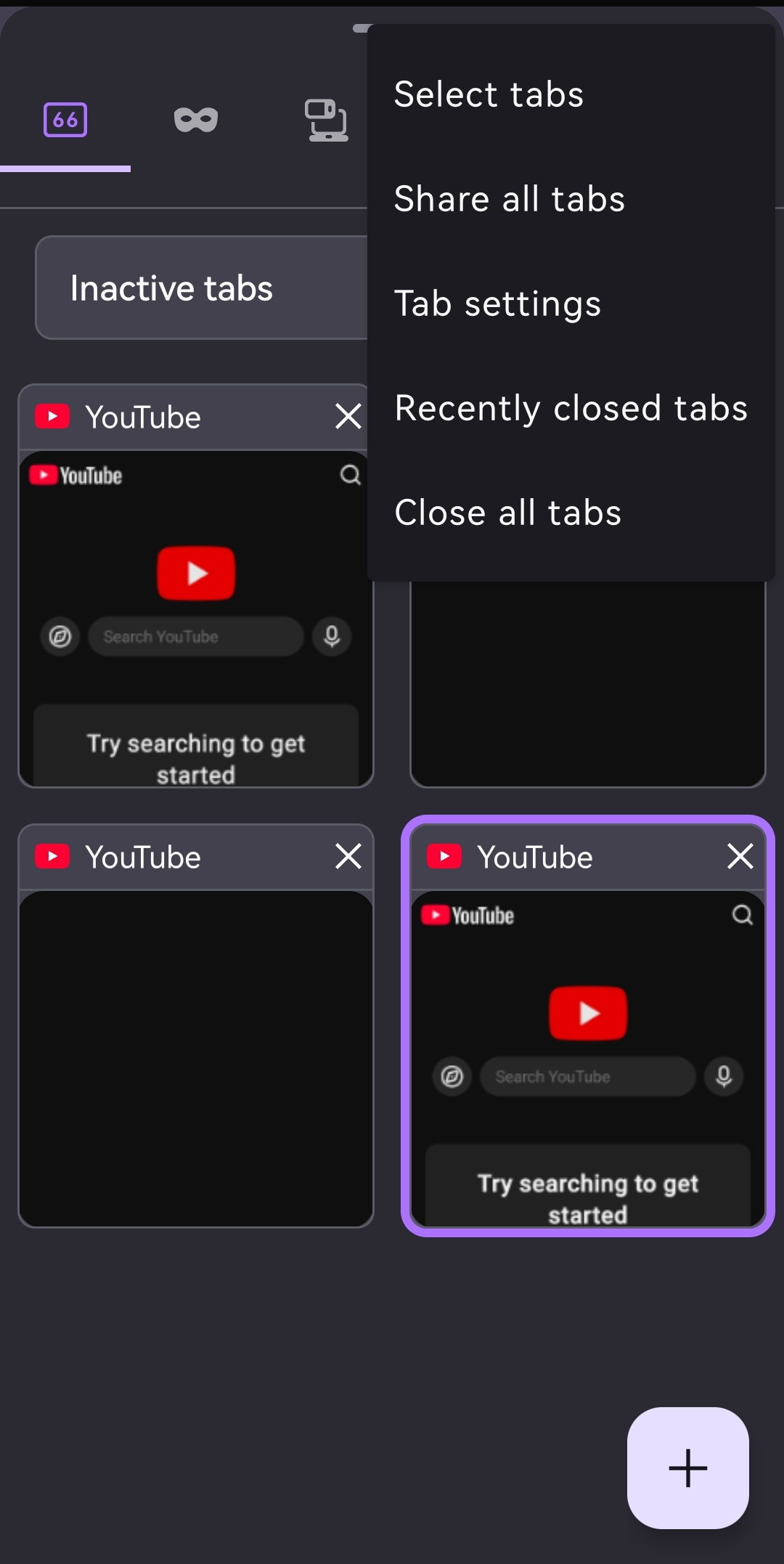Switch to the synced tabs tab
This screenshot has height=1564, width=784.
[x=326, y=120]
